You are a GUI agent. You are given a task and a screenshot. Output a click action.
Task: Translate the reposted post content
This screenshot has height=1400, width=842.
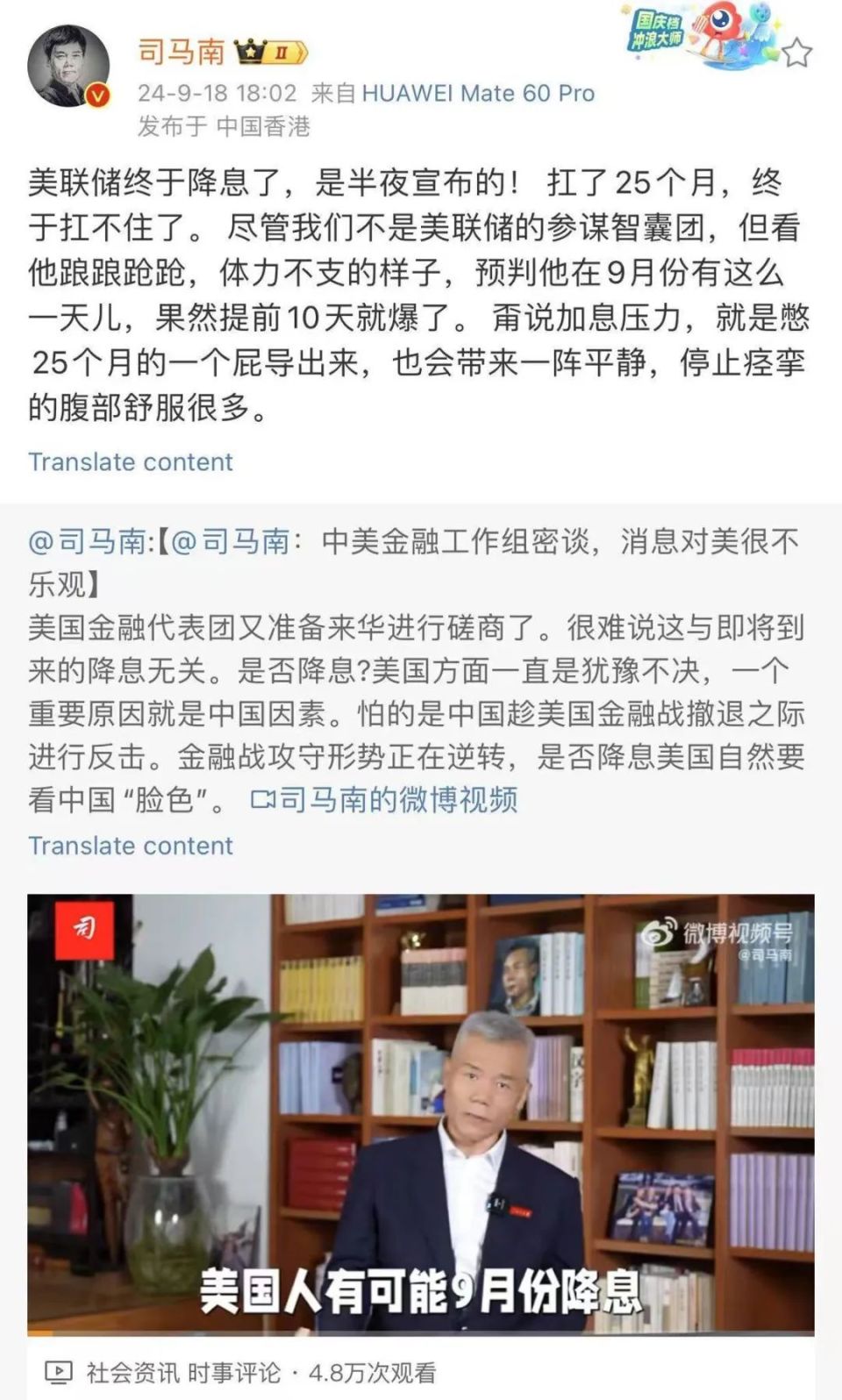click(131, 846)
